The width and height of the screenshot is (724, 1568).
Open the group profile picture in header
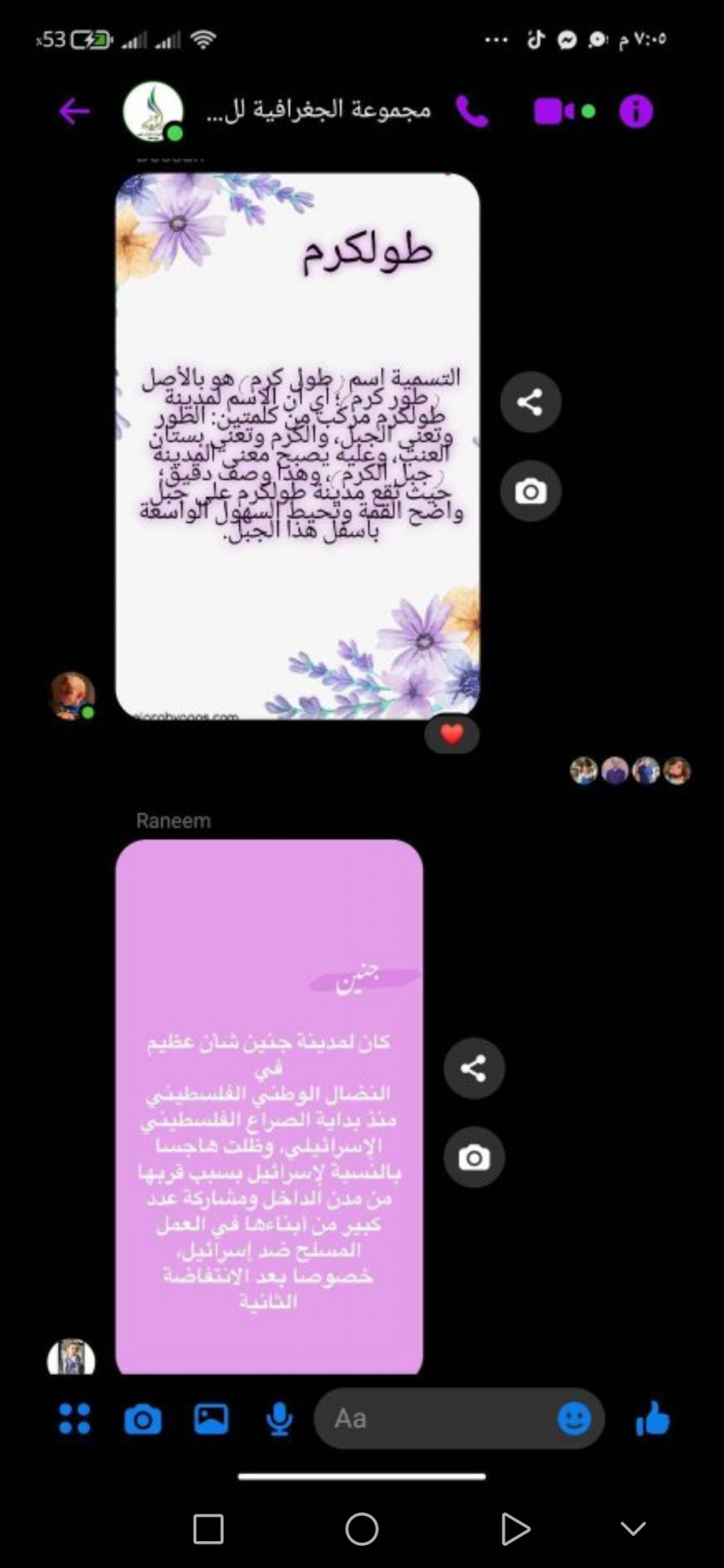coord(153,111)
